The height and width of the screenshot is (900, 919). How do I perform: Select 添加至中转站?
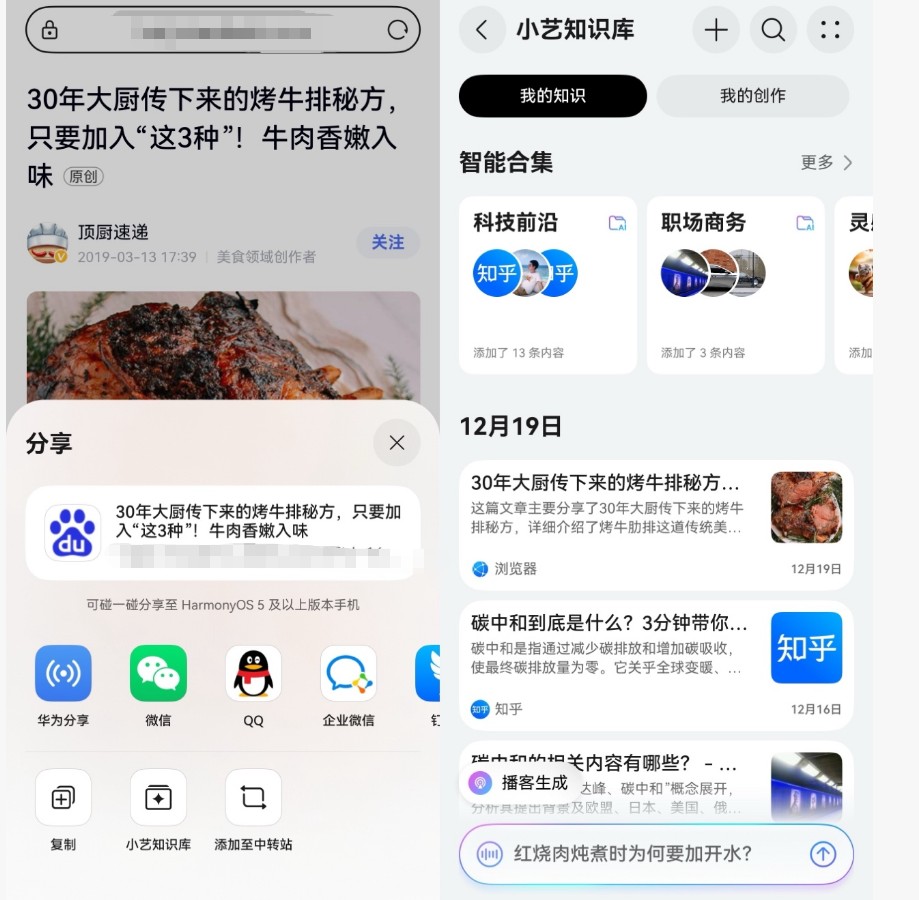(x=253, y=798)
